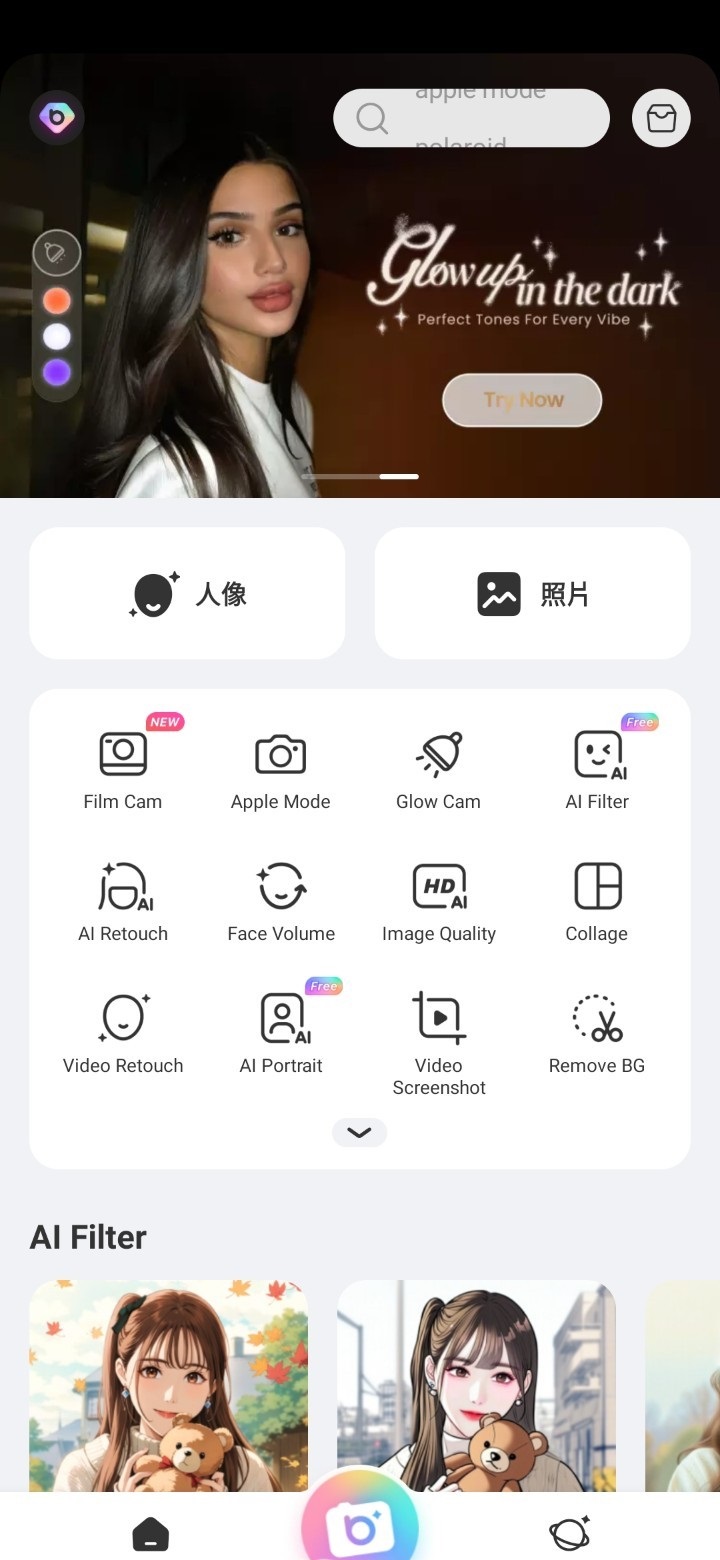
Task: Tap the central camera shutter button
Action: [360, 1520]
